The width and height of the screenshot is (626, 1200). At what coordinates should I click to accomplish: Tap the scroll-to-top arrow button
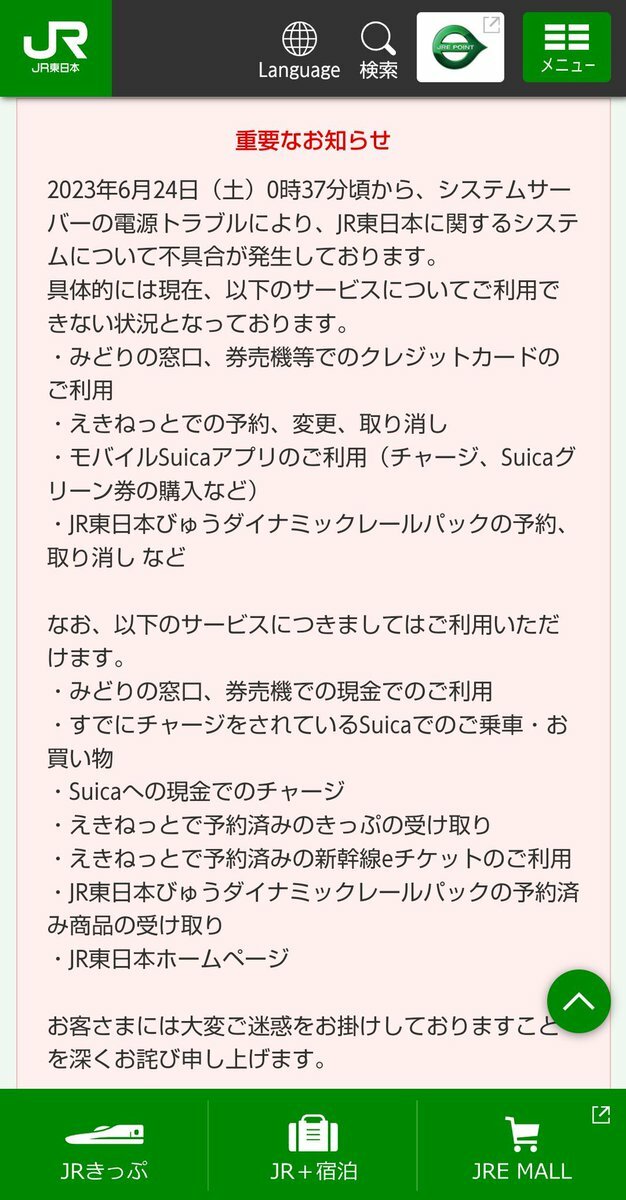pos(578,1001)
